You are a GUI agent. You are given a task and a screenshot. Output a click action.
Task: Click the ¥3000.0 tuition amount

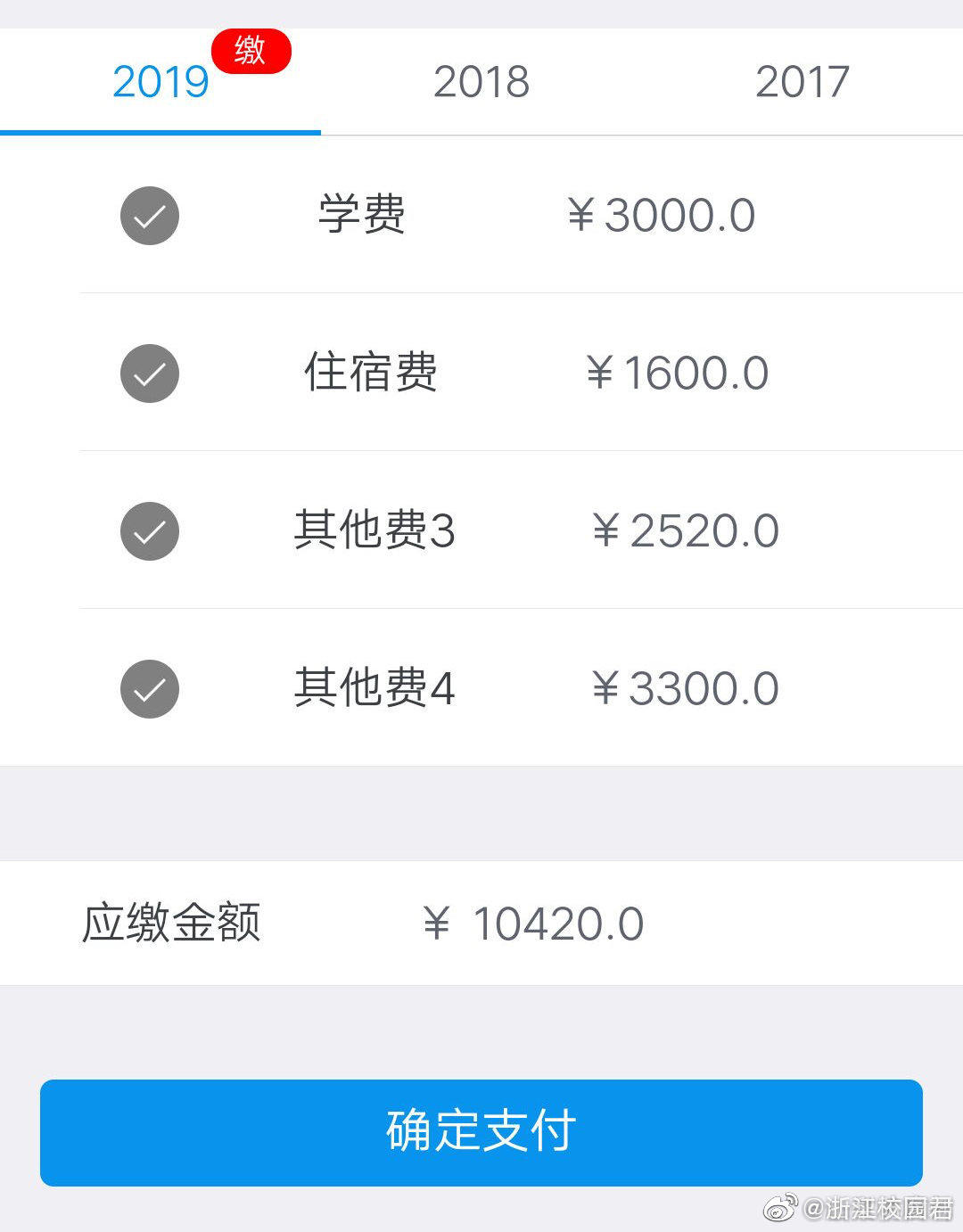pyautogui.click(x=662, y=215)
